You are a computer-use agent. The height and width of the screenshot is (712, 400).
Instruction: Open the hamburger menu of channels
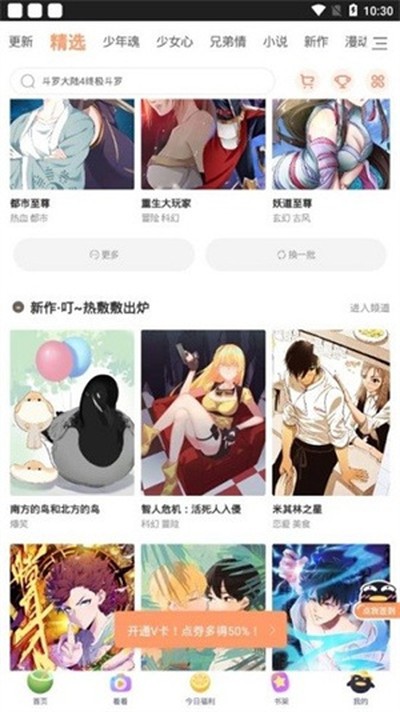(380, 43)
